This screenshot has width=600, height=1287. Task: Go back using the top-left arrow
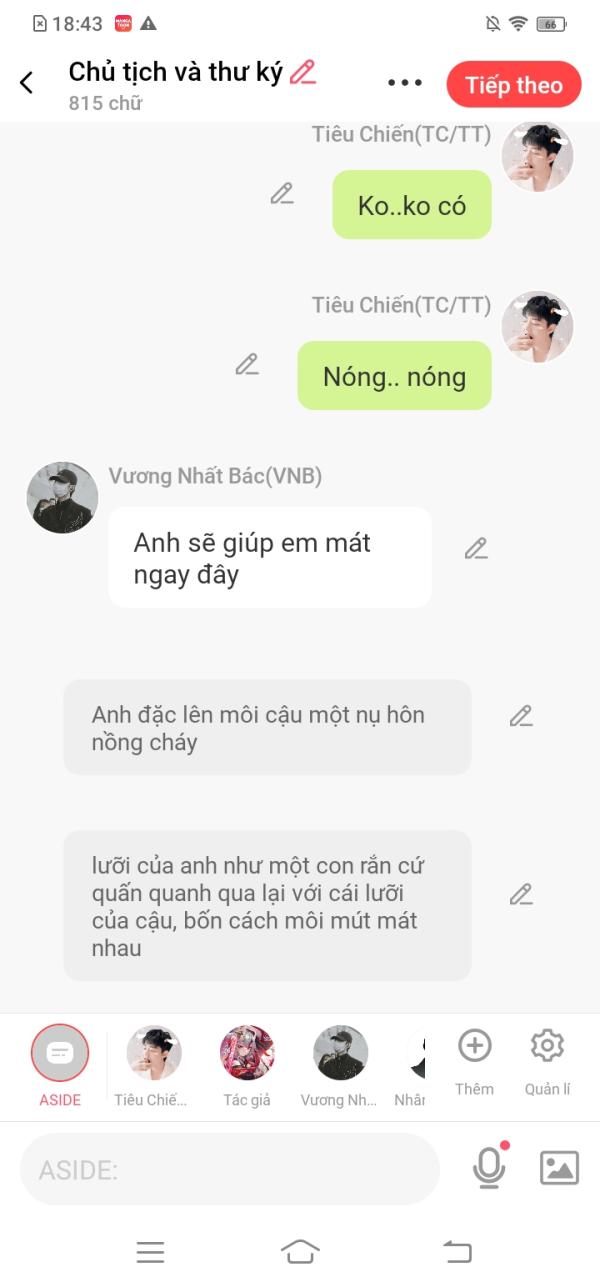[27, 83]
